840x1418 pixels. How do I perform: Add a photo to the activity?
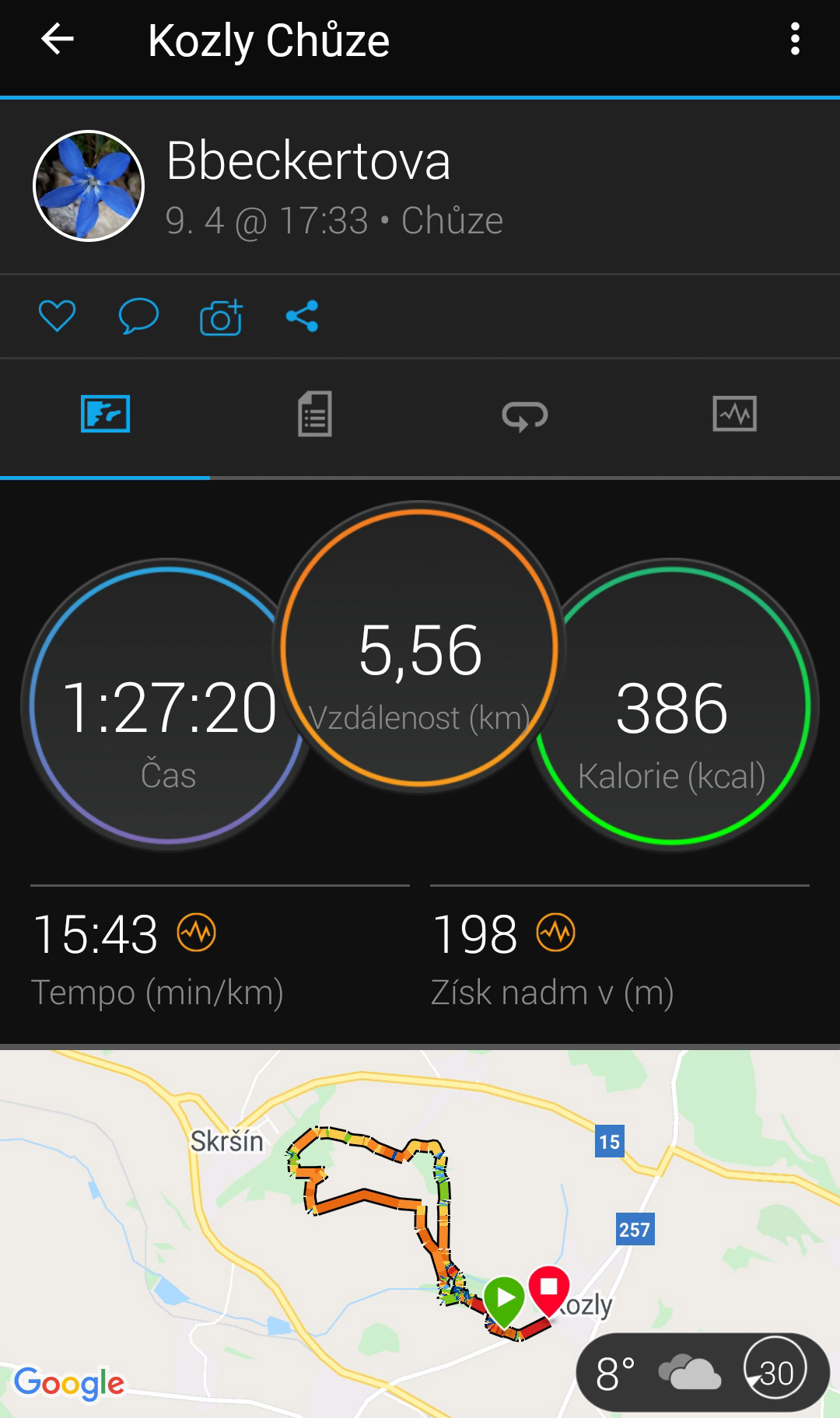(x=221, y=317)
